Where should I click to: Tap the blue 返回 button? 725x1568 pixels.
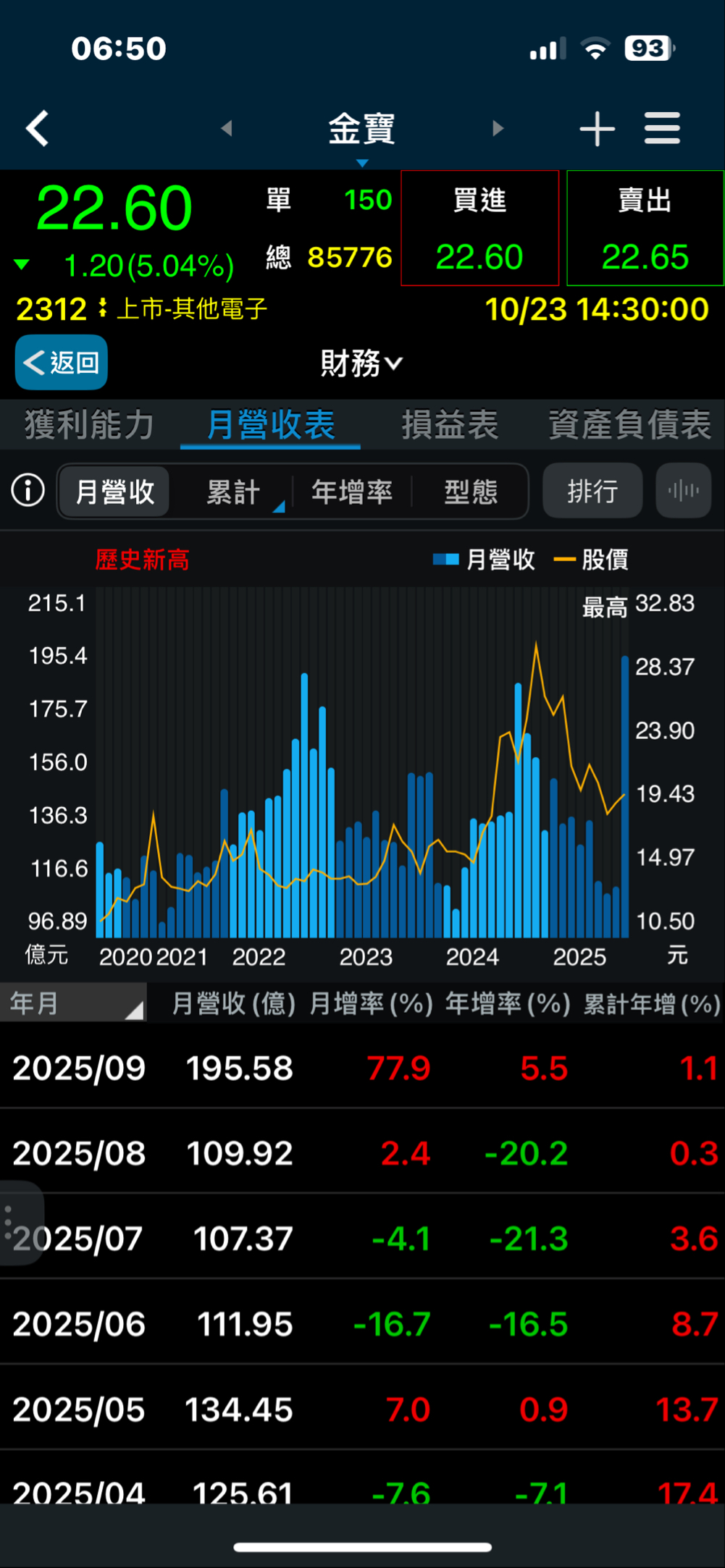[x=62, y=362]
